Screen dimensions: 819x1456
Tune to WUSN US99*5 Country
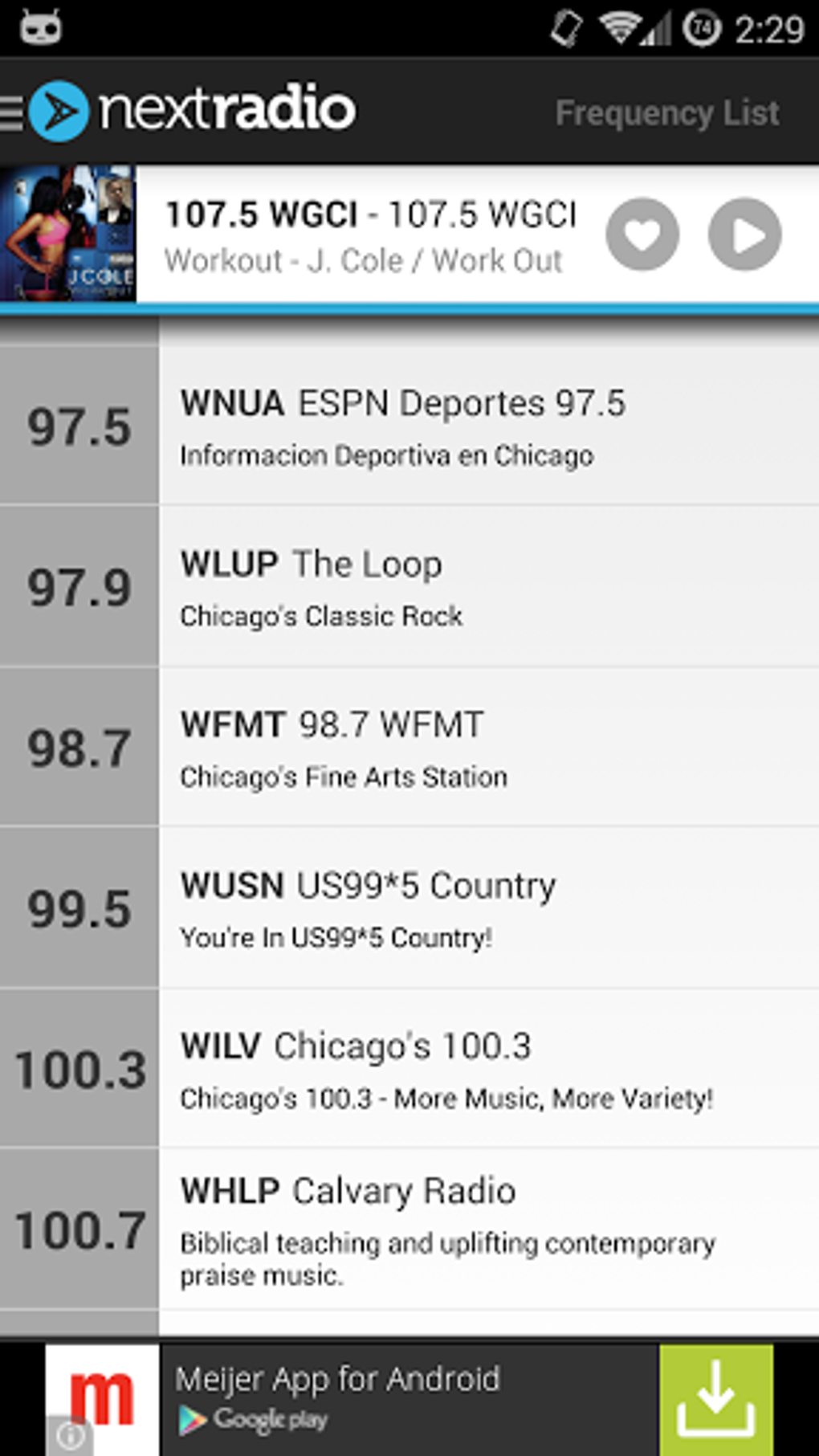click(409, 907)
